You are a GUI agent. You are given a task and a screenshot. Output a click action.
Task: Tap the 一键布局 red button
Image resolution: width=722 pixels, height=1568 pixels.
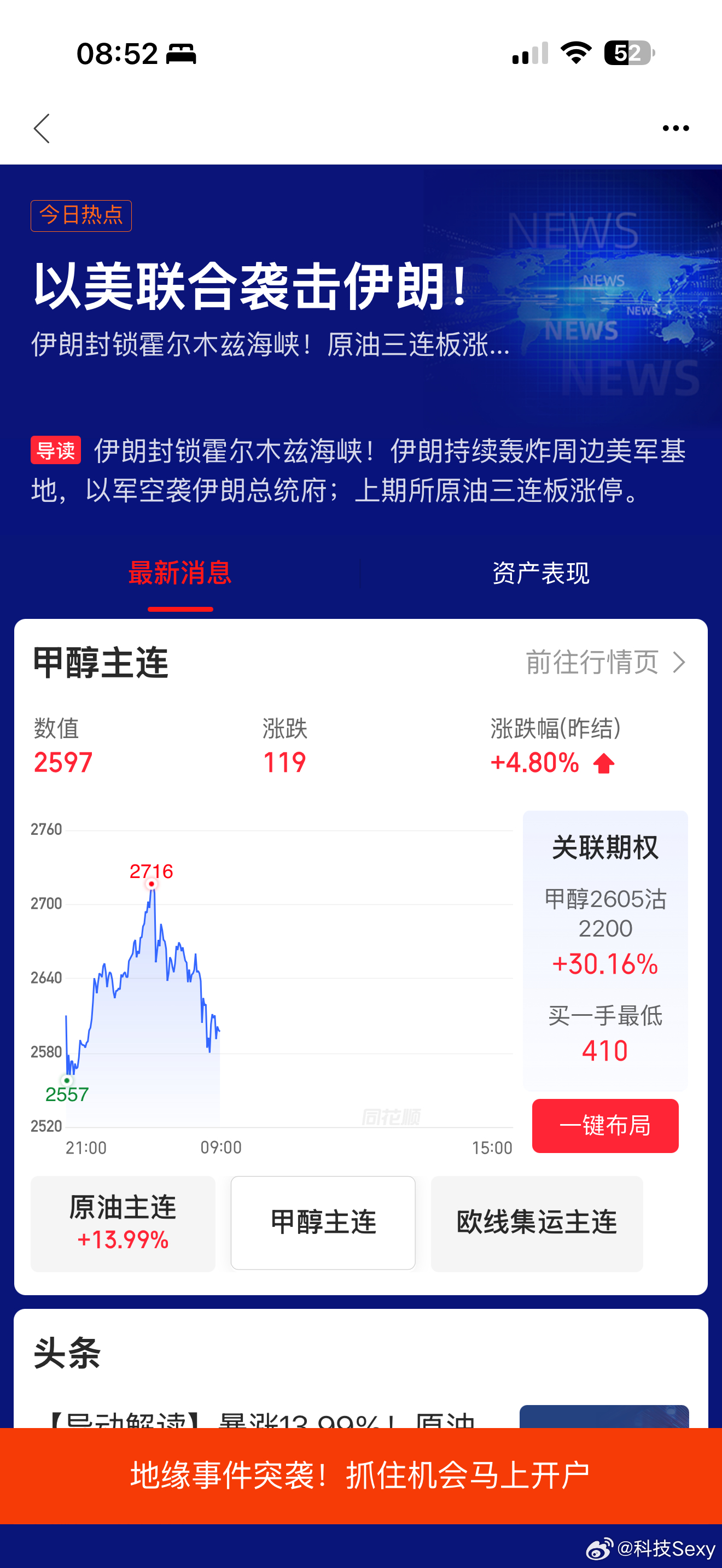pyautogui.click(x=605, y=1127)
